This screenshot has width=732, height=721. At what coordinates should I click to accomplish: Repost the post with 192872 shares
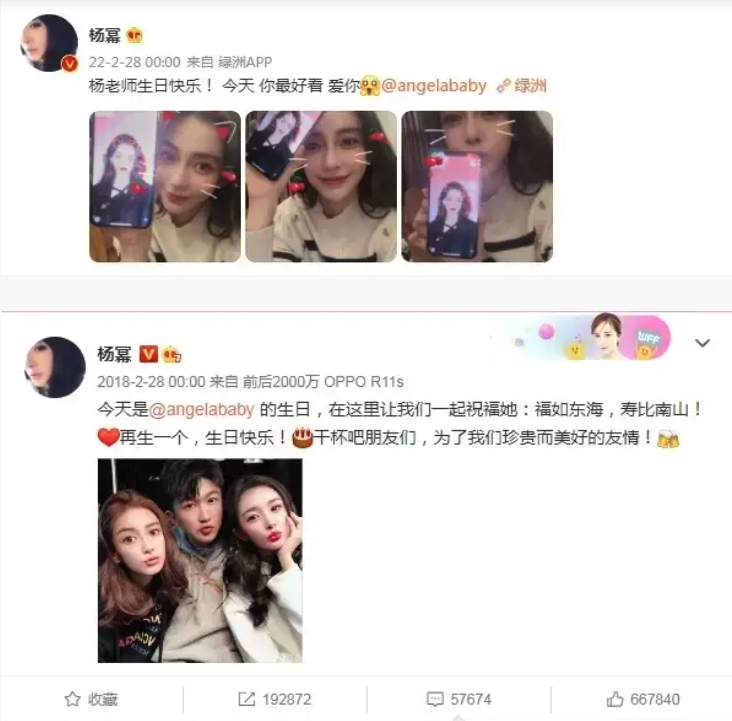(x=275, y=699)
